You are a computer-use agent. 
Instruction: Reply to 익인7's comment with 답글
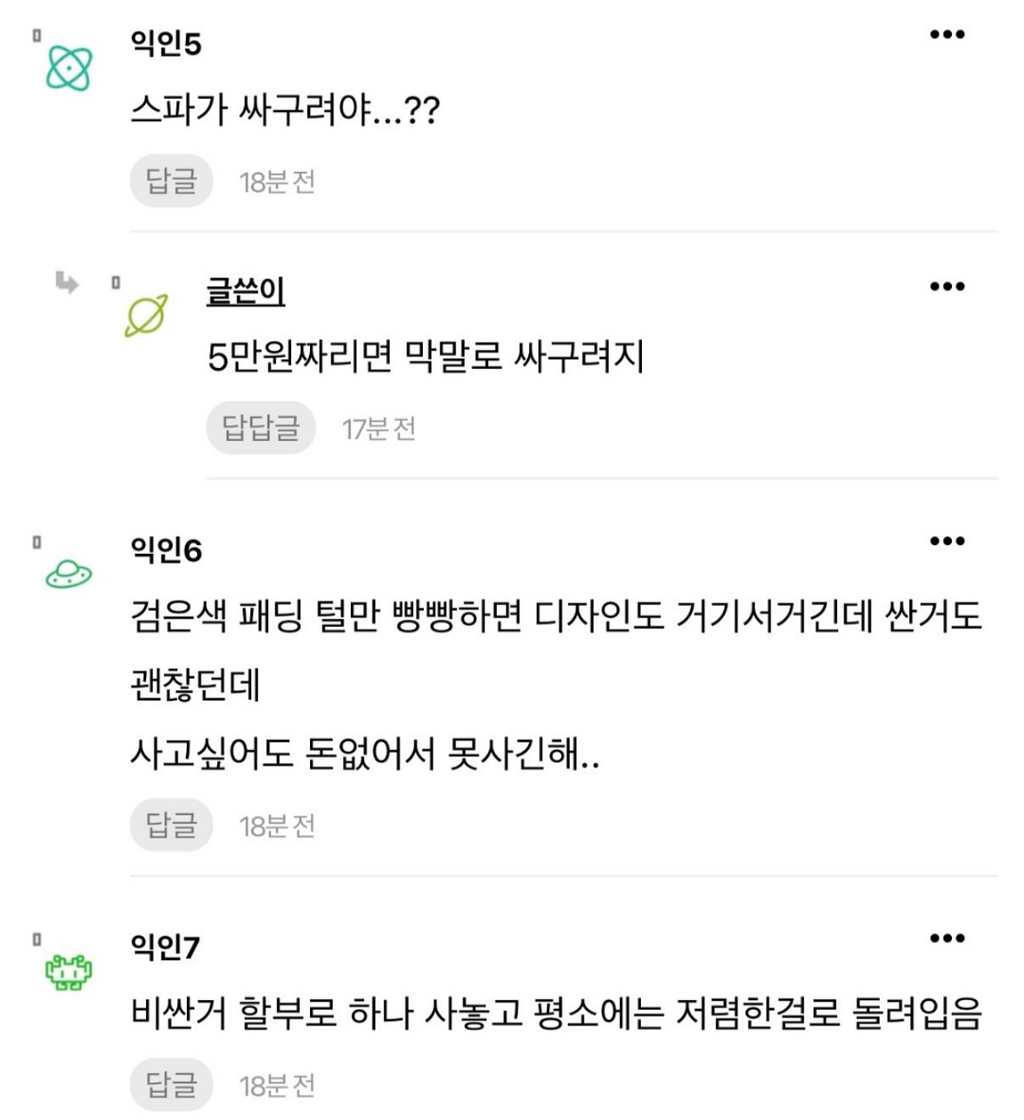click(171, 1084)
